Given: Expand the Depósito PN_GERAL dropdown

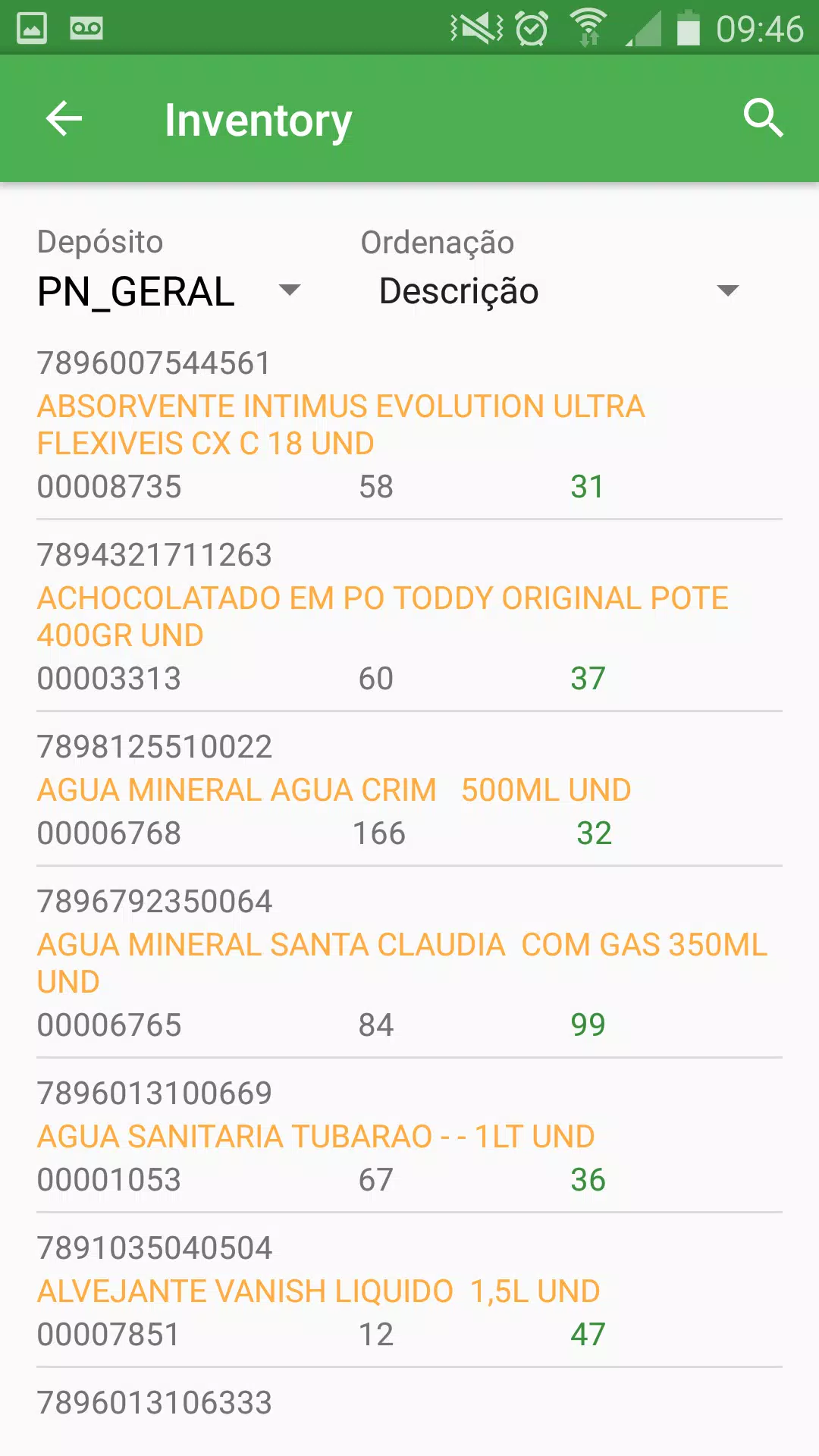Looking at the screenshot, I should point(169,292).
